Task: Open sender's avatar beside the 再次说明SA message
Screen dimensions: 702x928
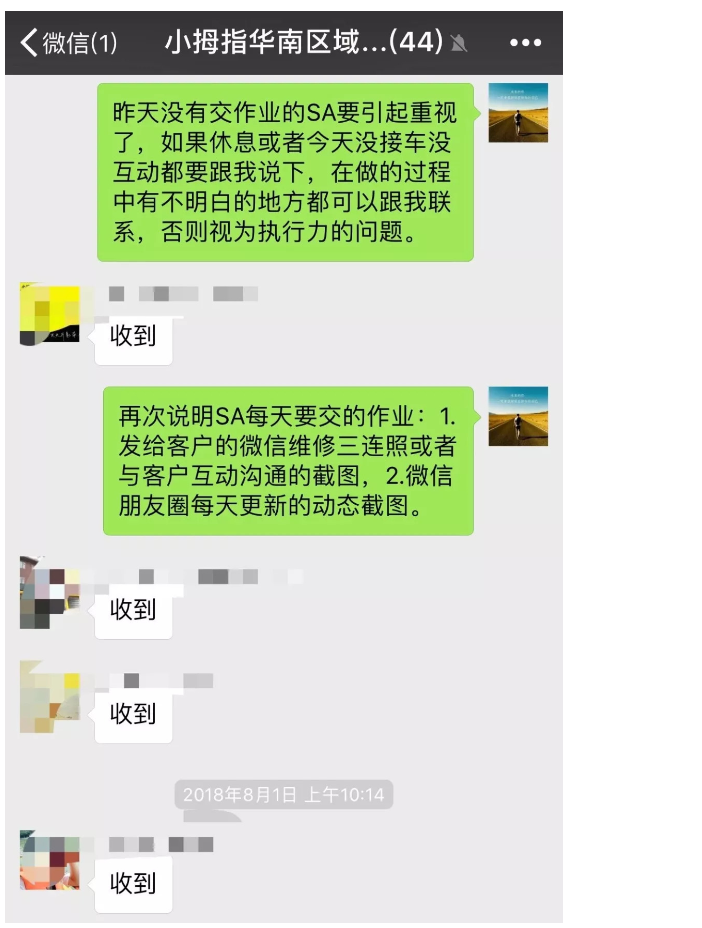Action: pyautogui.click(x=517, y=416)
